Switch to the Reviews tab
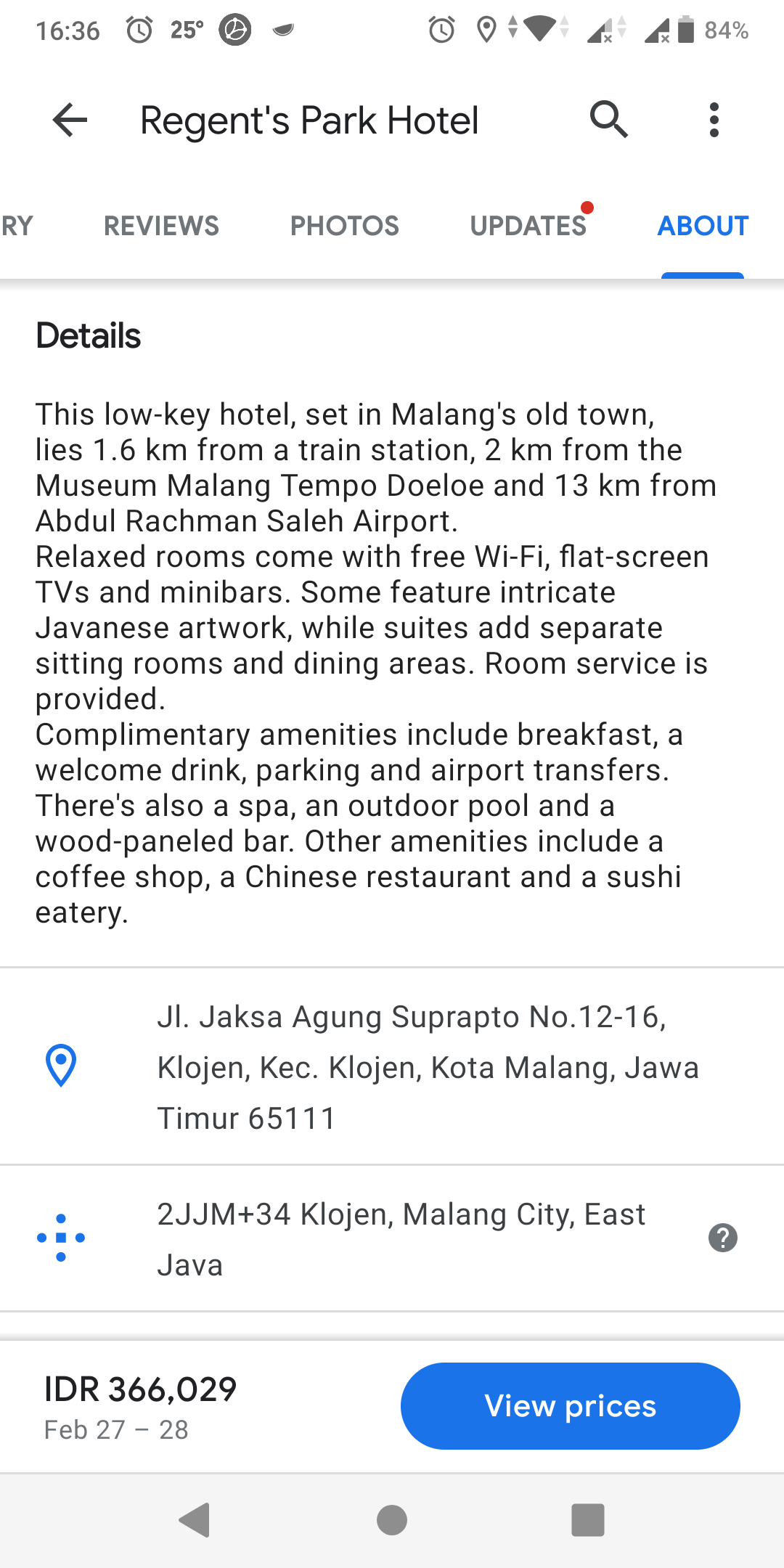Screen dimensions: 784x1568 (161, 226)
